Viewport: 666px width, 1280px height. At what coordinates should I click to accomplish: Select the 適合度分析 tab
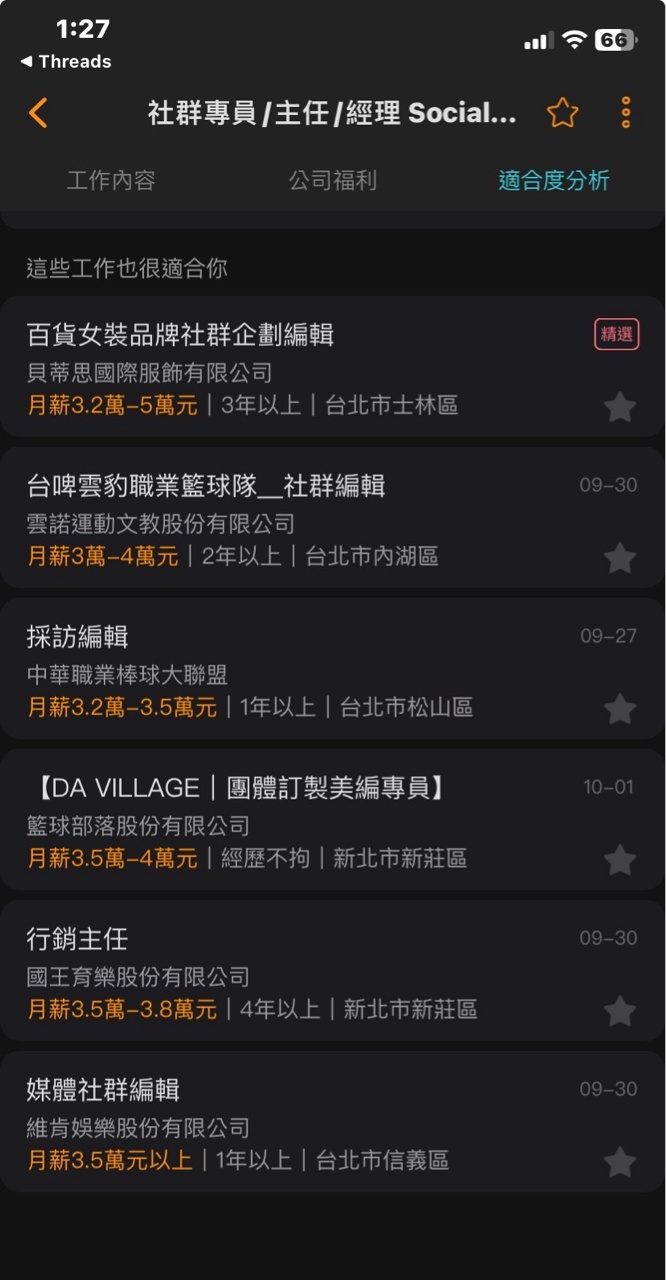click(553, 181)
